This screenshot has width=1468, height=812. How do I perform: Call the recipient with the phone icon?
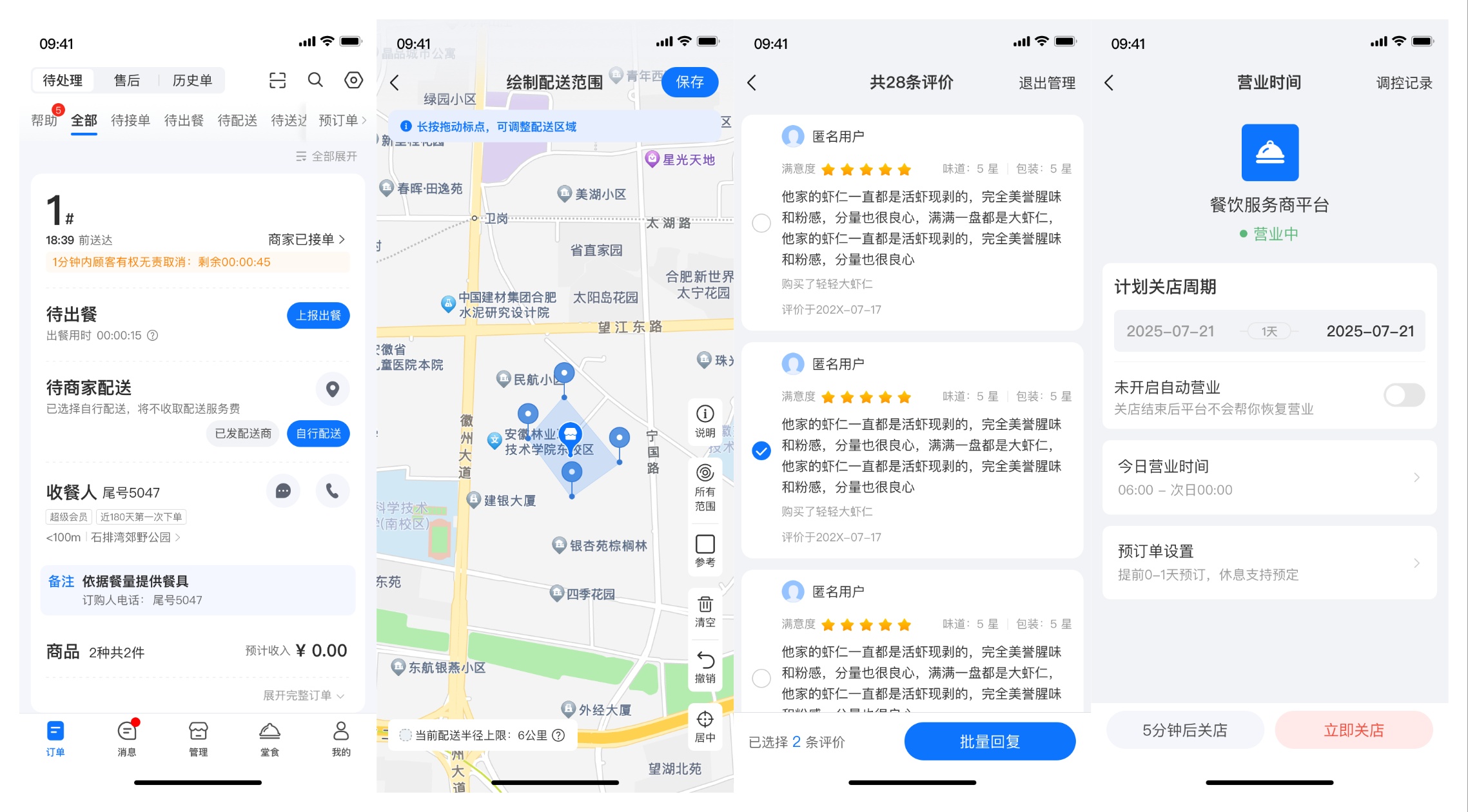pos(332,491)
